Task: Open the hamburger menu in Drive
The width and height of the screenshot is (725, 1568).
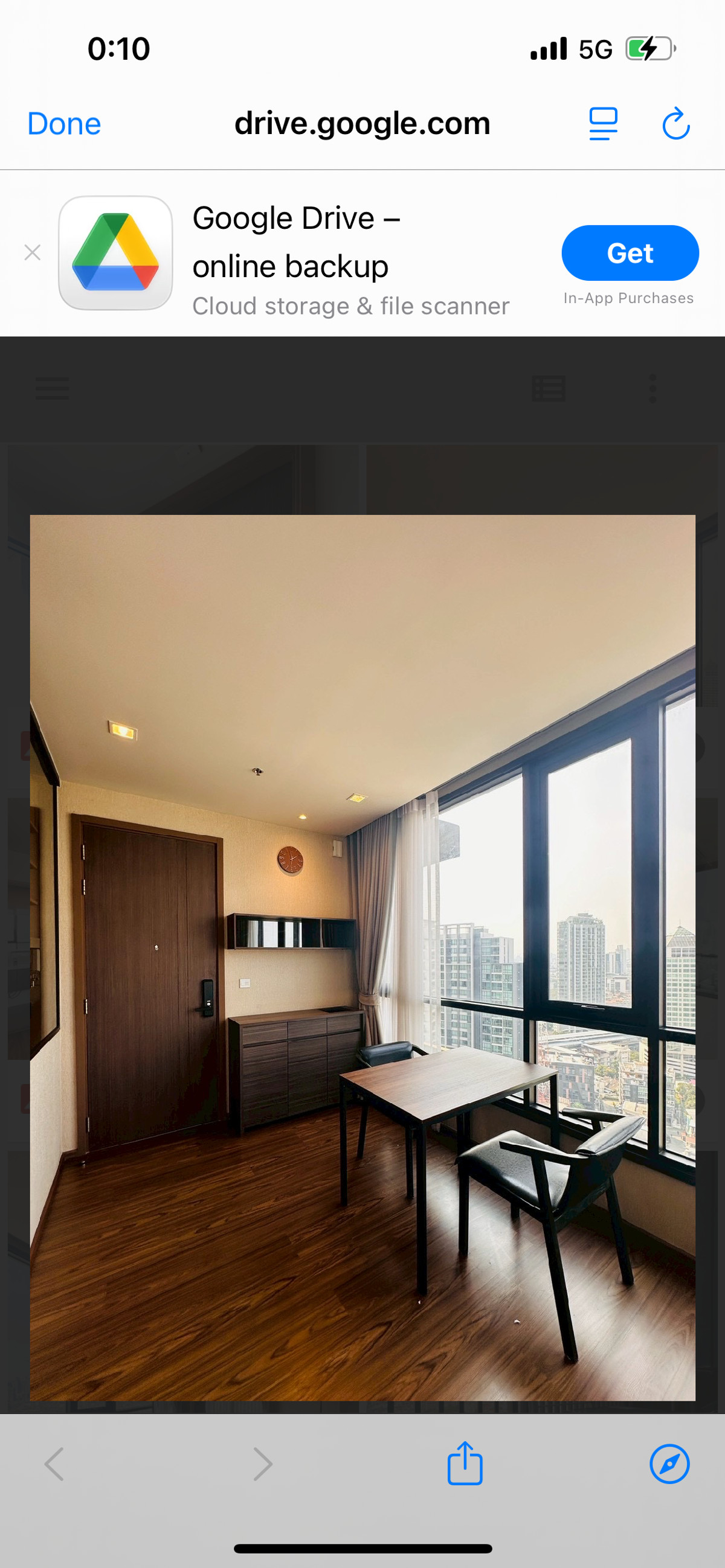Action: point(53,388)
